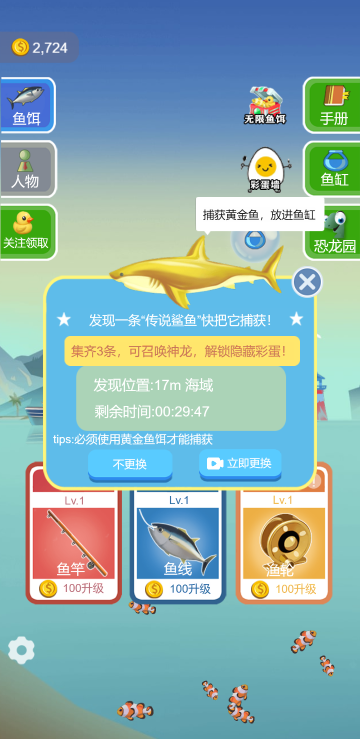Open the 鱼缸 fish tank
This screenshot has width=360, height=739.
pos(333,169)
